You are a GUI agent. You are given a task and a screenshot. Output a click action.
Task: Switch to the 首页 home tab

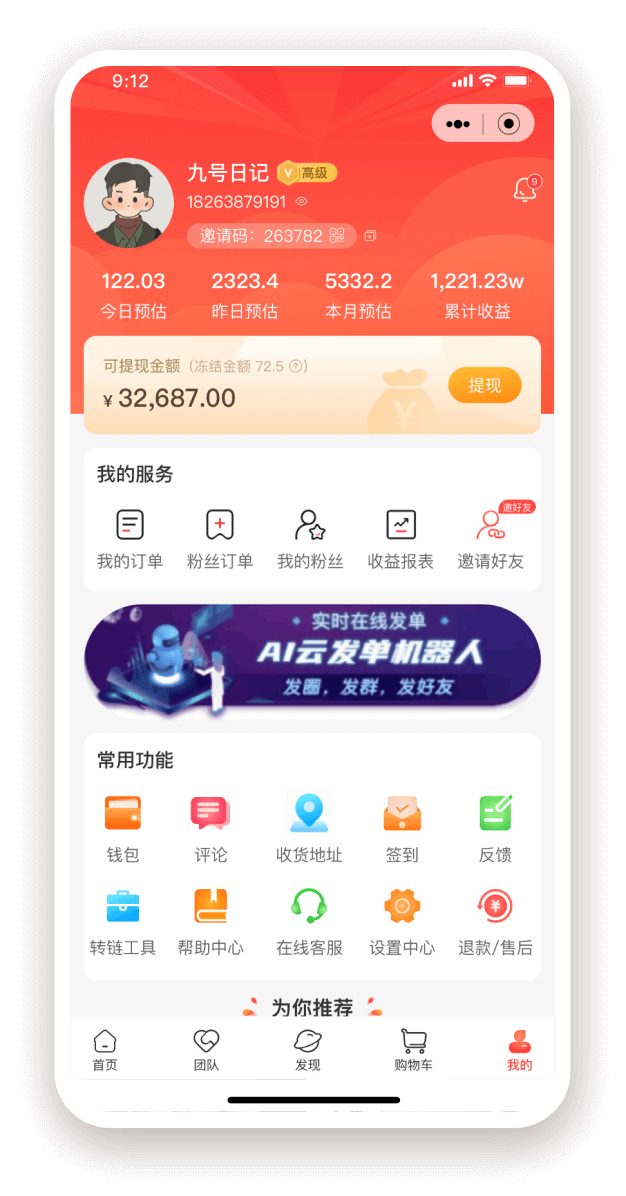105,1049
